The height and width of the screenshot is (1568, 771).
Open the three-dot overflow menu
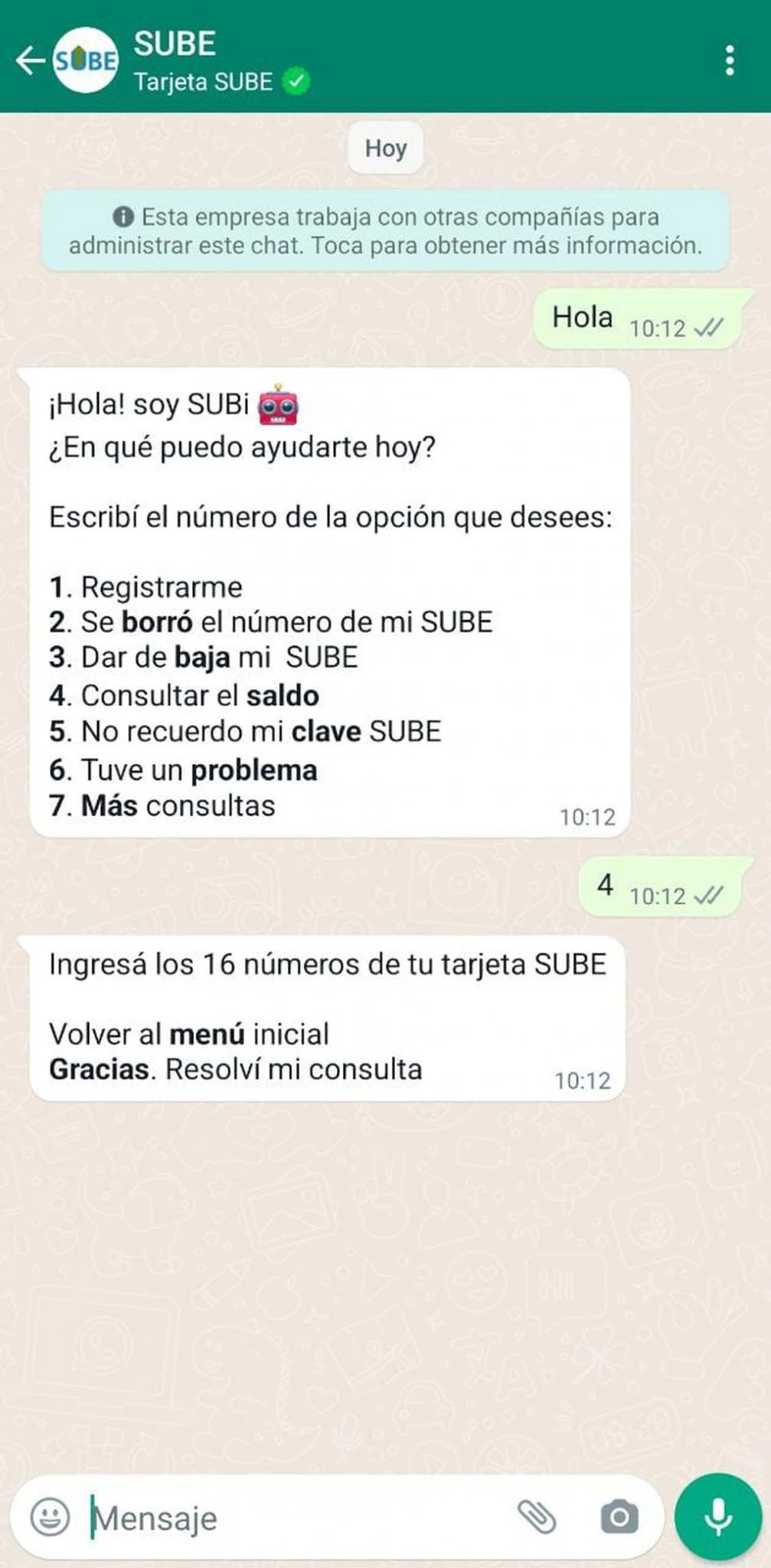pos(729,60)
